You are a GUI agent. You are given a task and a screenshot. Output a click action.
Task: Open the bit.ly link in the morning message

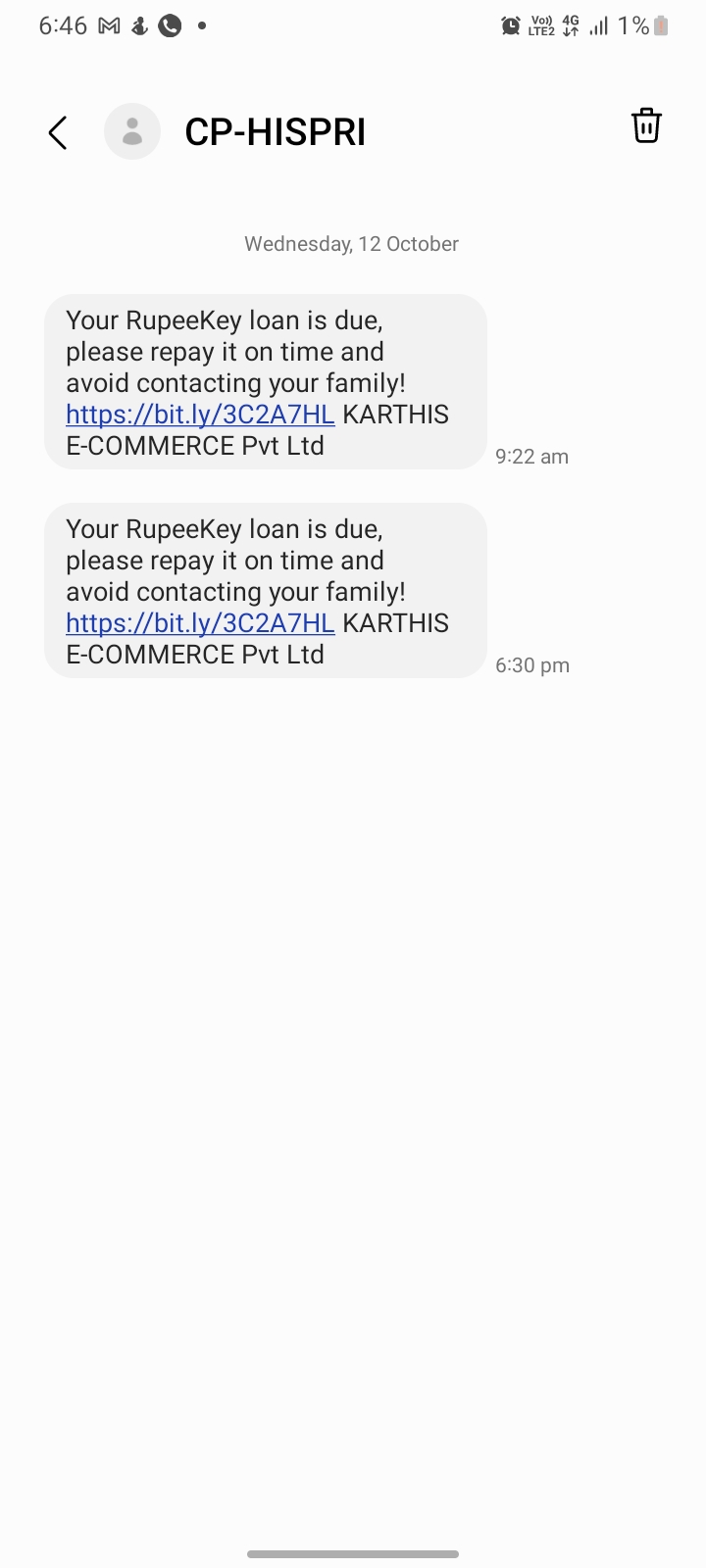pyautogui.click(x=199, y=415)
